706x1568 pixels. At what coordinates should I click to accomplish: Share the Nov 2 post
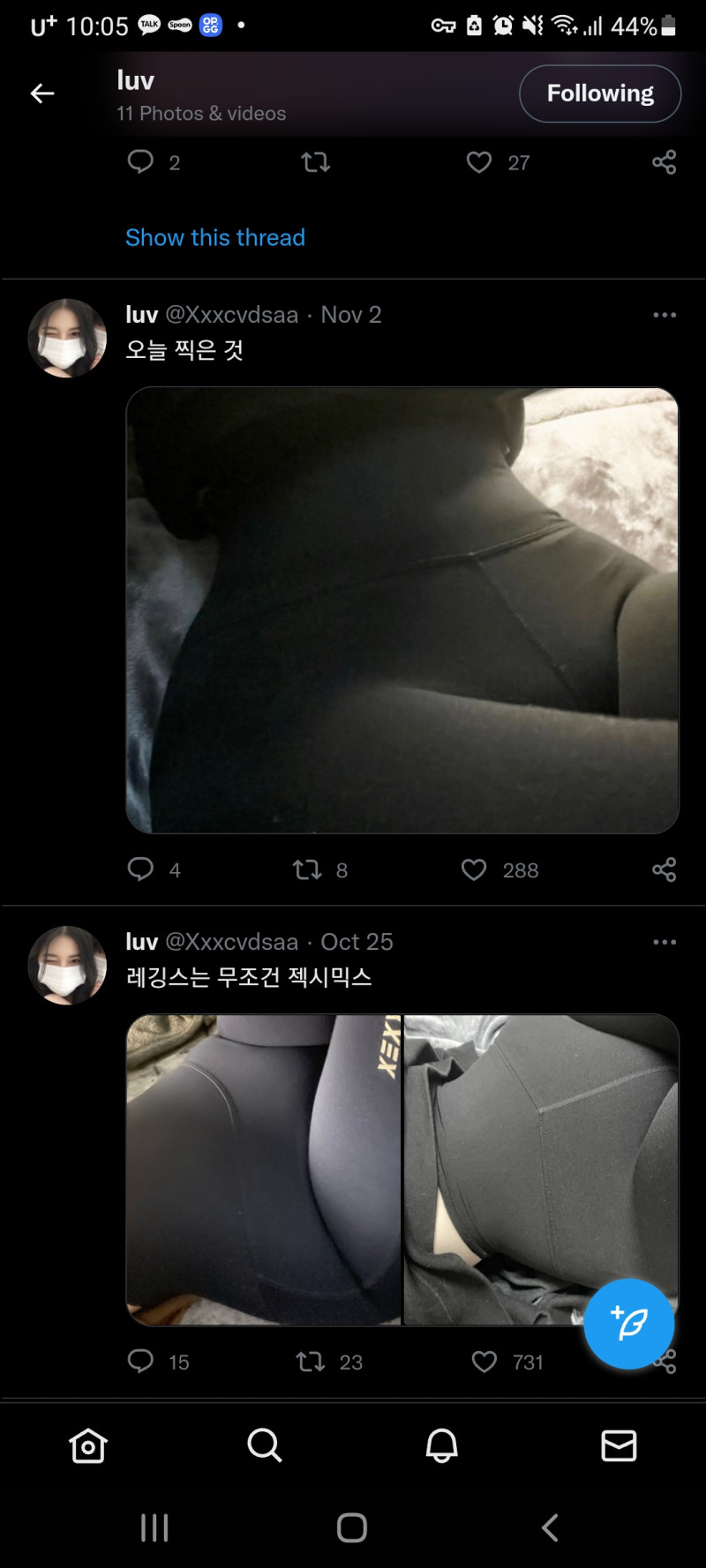[x=664, y=870]
